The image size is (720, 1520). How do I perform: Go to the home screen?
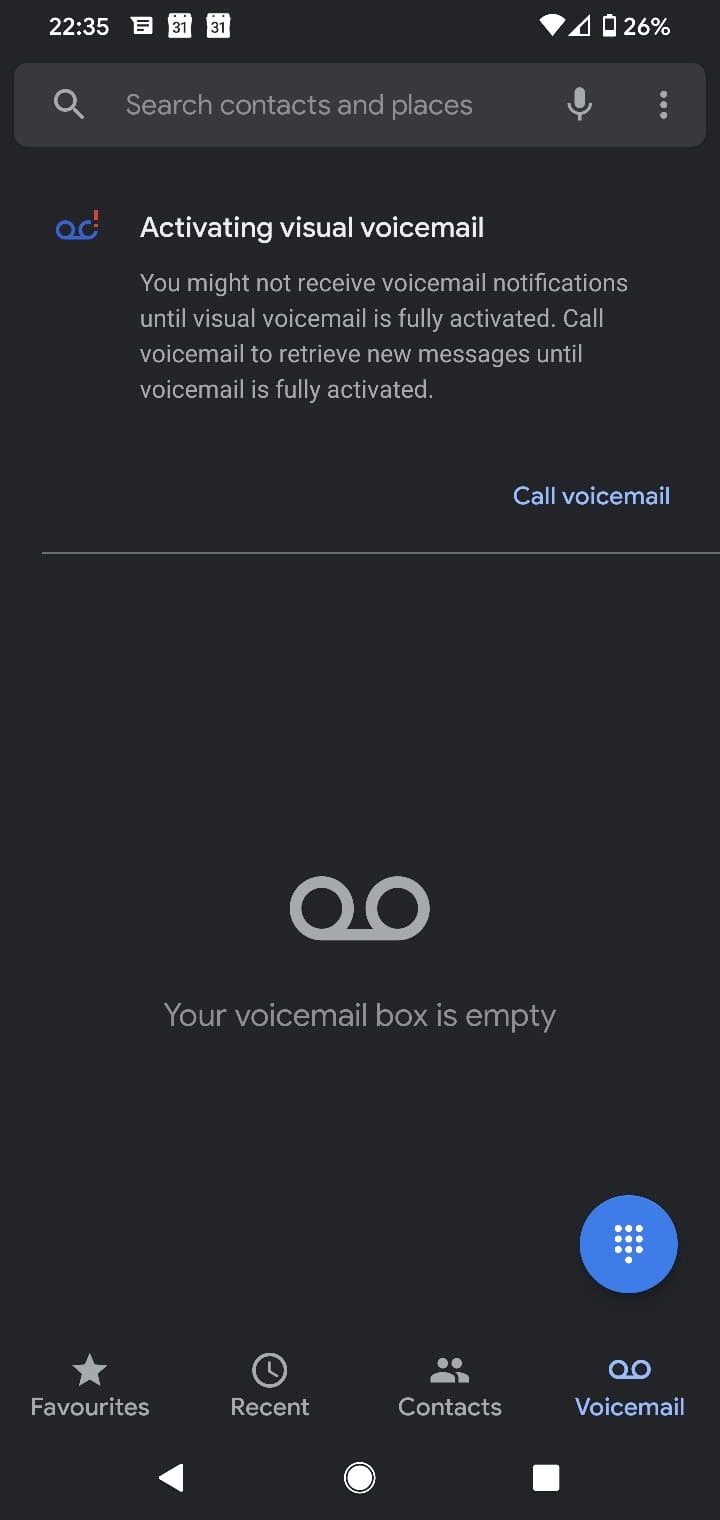click(x=359, y=1477)
